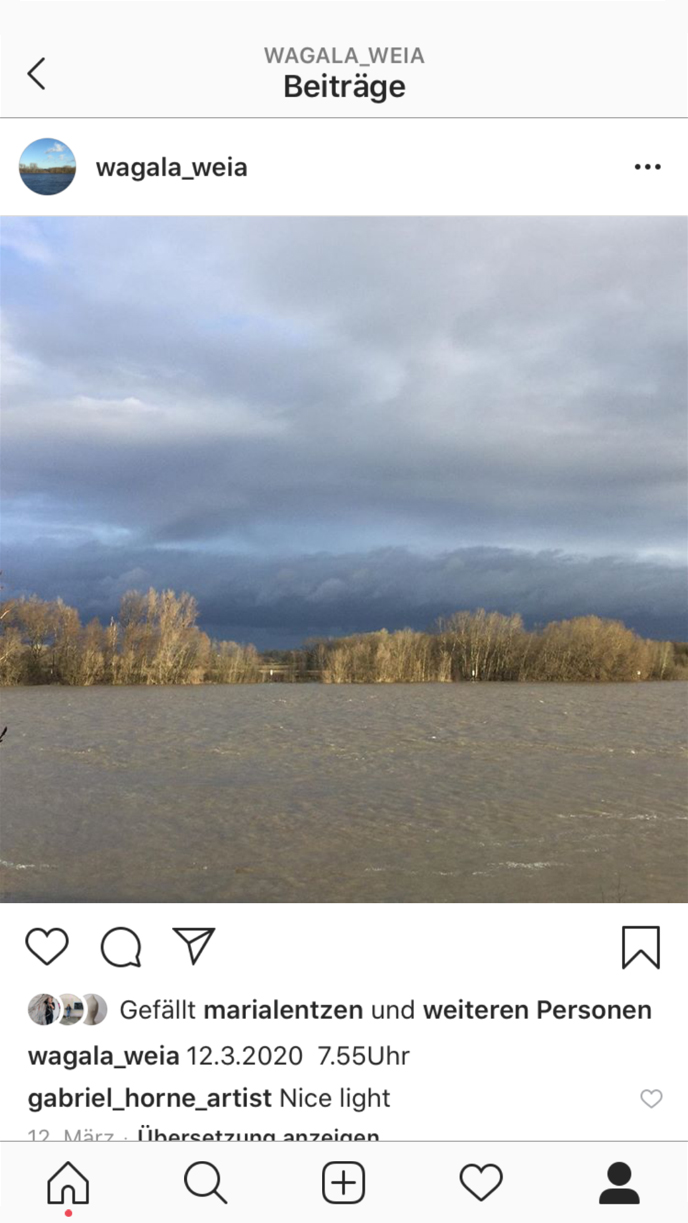Open gabriel_horne_artist's profile
688x1223 pixels.
pyautogui.click(x=150, y=1098)
